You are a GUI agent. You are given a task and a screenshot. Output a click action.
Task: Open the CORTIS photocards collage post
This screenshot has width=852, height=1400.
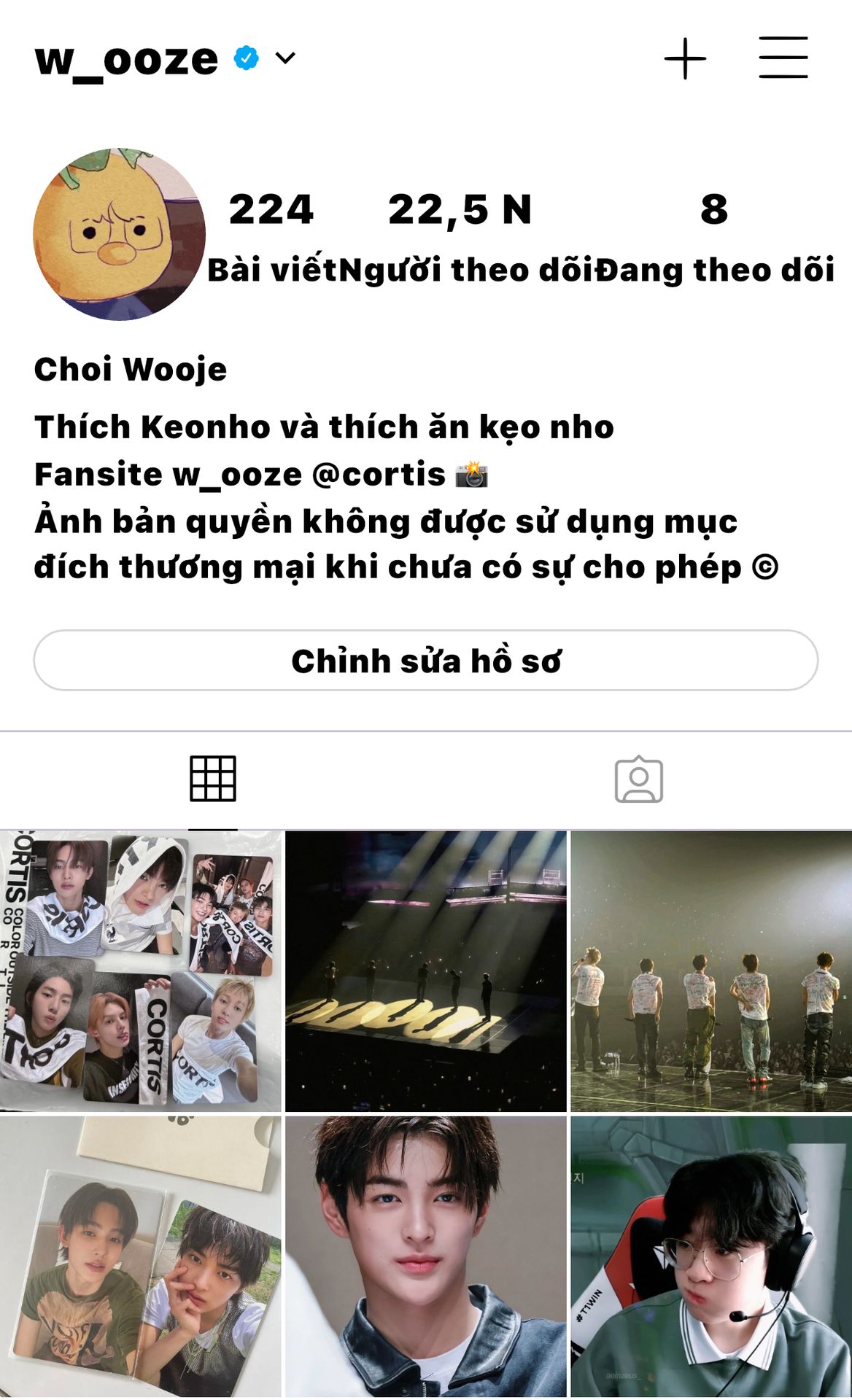pos(140,971)
